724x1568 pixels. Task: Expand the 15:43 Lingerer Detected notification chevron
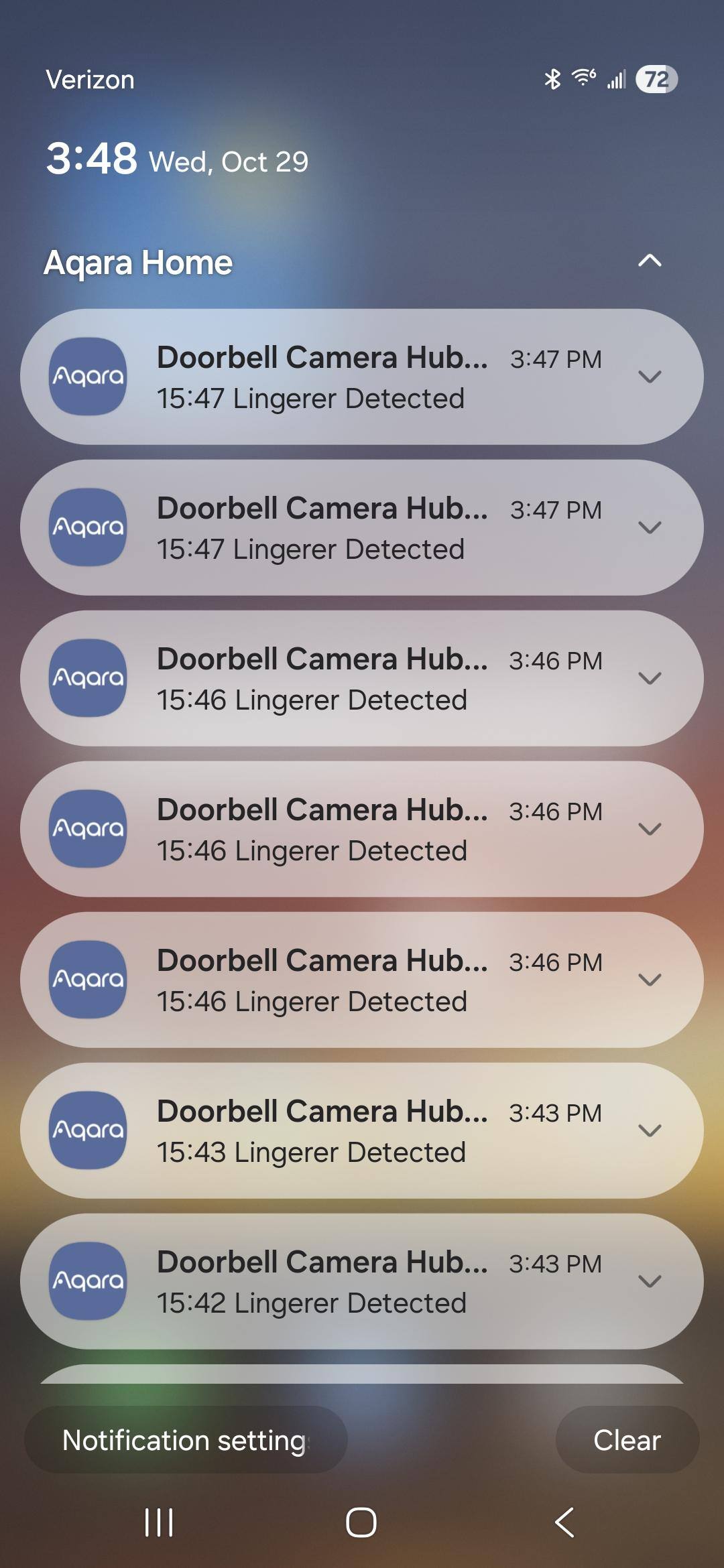pyautogui.click(x=649, y=1131)
